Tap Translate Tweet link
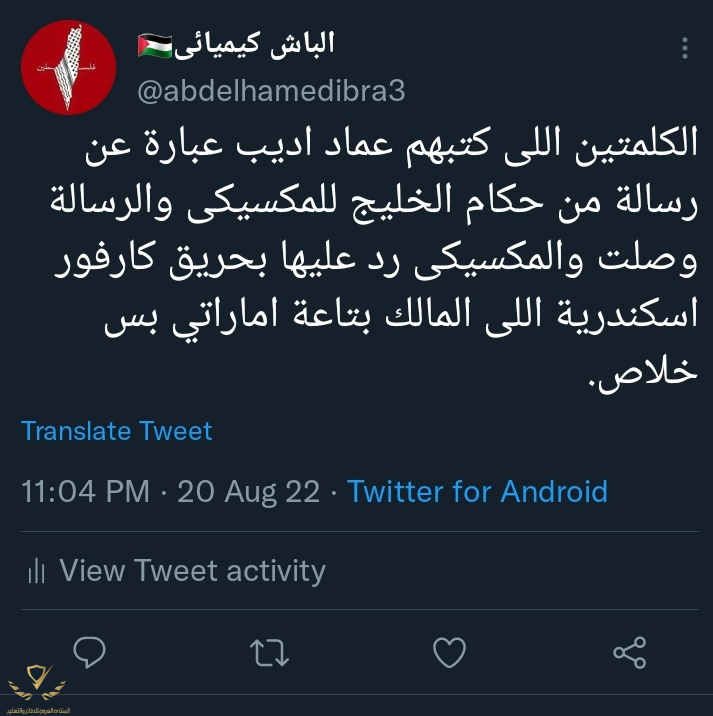 click(117, 431)
